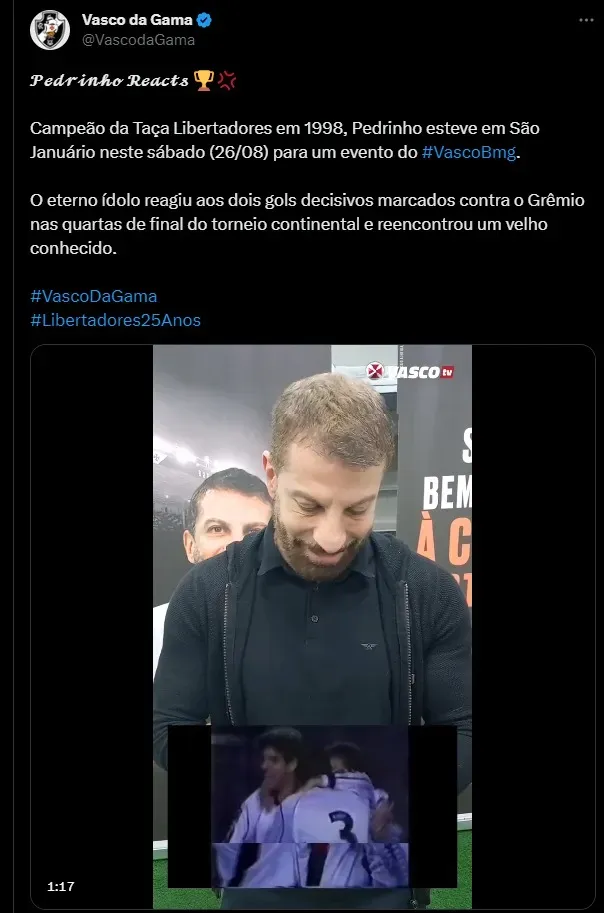Open the tweet's more options menu

(584, 21)
